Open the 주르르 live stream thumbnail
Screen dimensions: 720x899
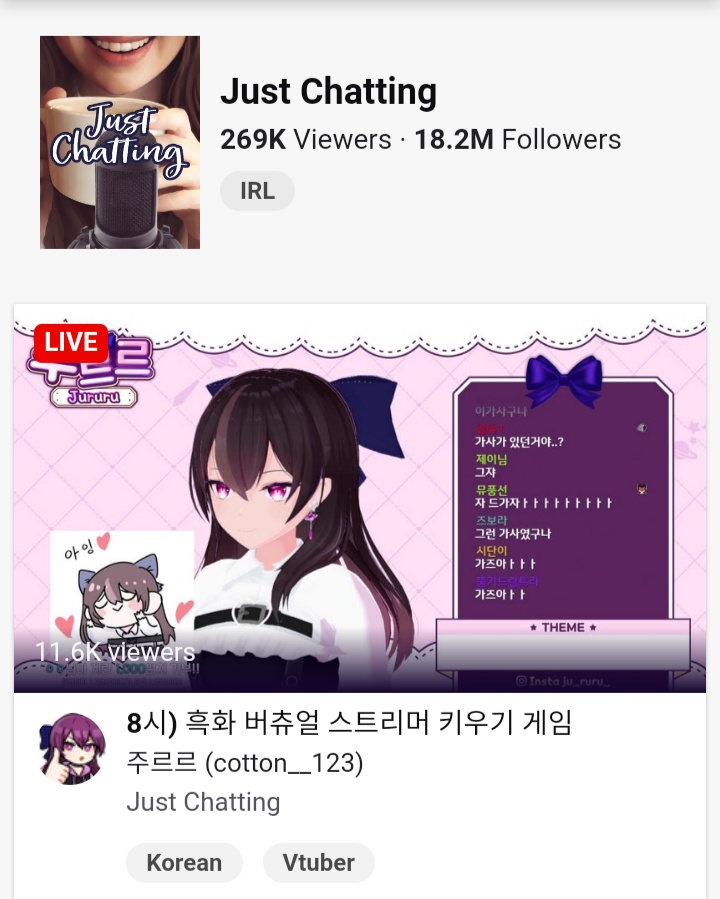(x=360, y=498)
